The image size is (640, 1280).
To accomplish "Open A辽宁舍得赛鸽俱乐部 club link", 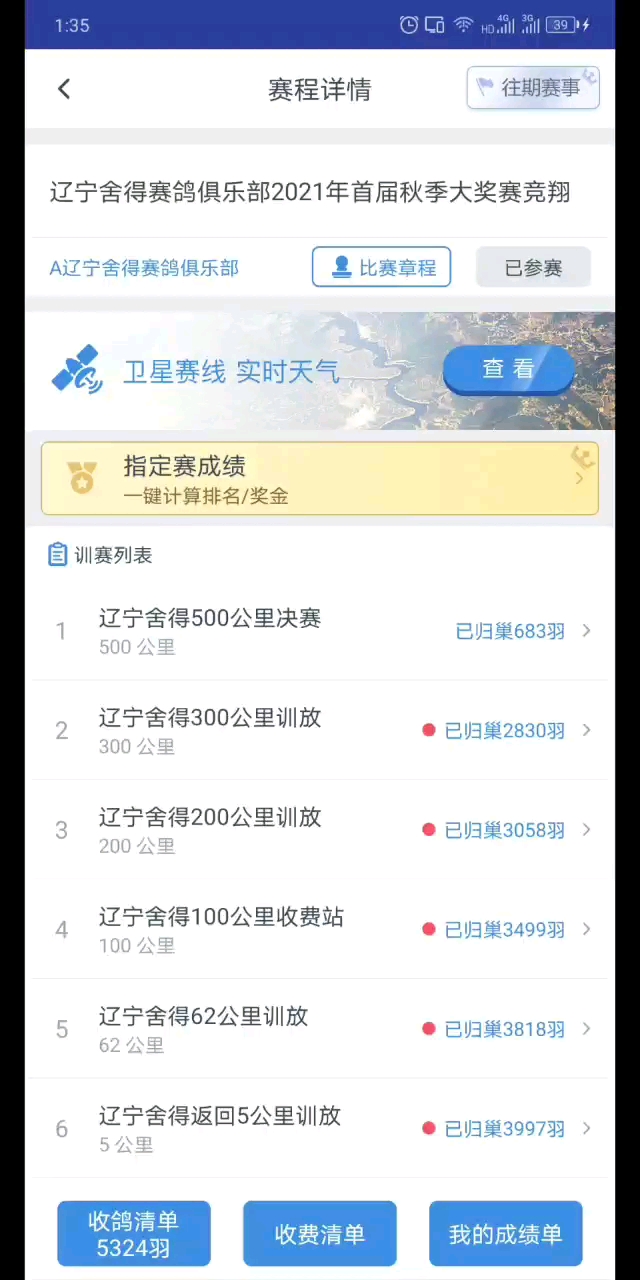I will (144, 268).
